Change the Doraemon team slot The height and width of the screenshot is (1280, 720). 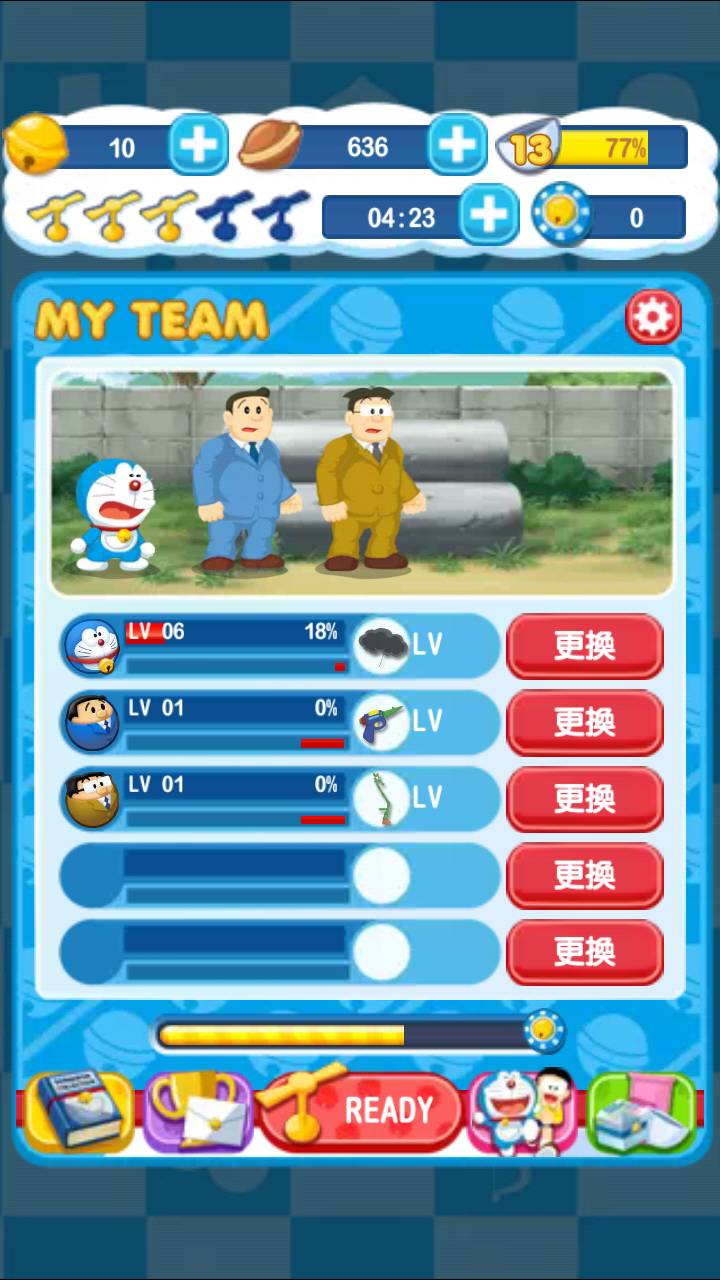[584, 646]
